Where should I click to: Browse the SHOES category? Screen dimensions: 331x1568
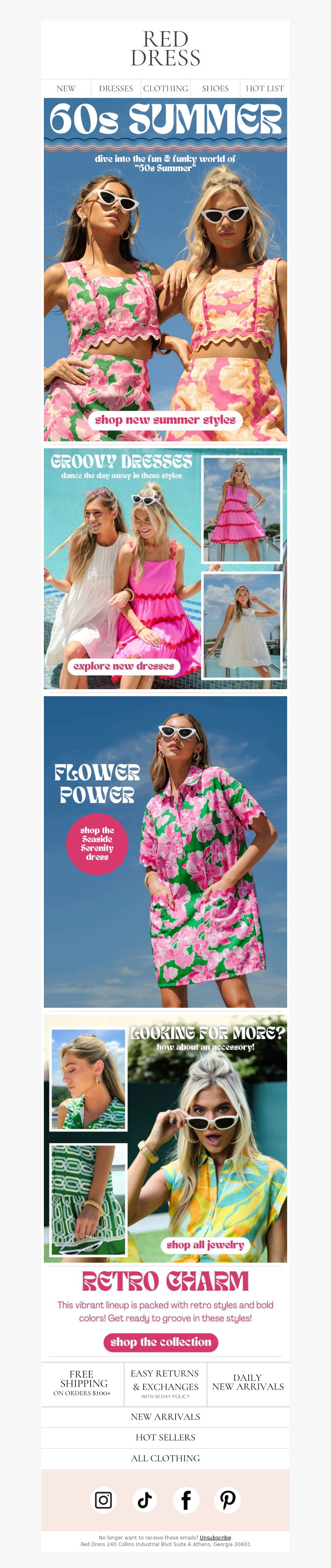(215, 88)
